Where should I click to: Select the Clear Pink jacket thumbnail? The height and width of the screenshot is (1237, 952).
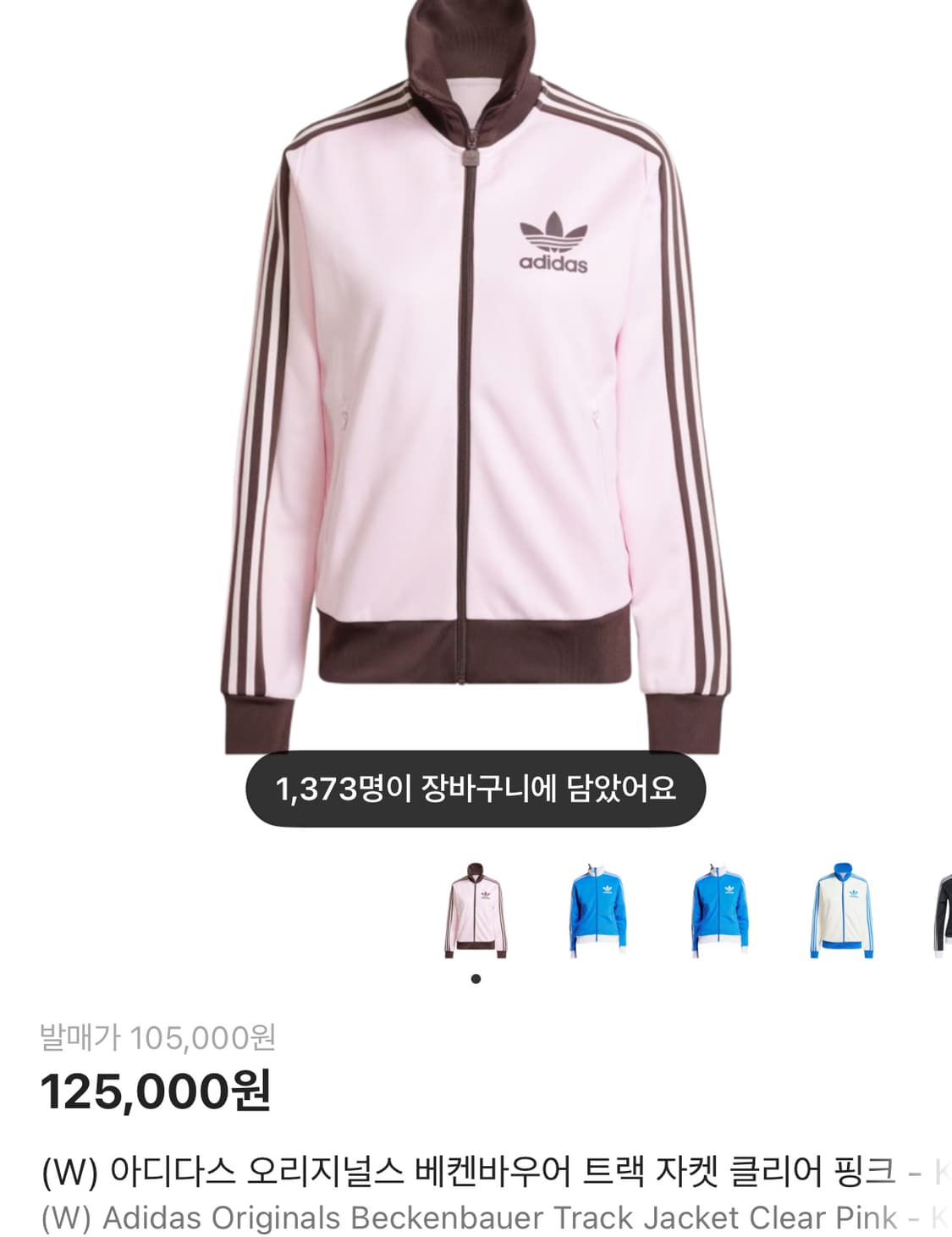pyautogui.click(x=476, y=914)
